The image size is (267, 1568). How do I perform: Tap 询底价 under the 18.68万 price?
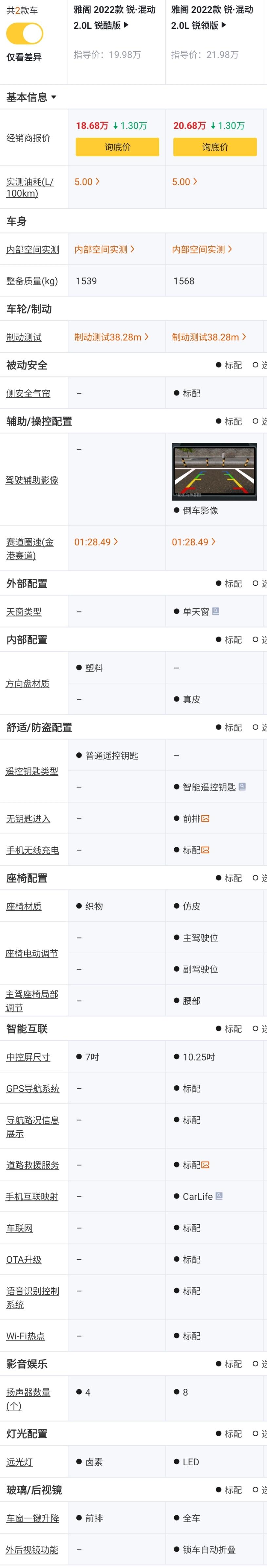coord(117,147)
